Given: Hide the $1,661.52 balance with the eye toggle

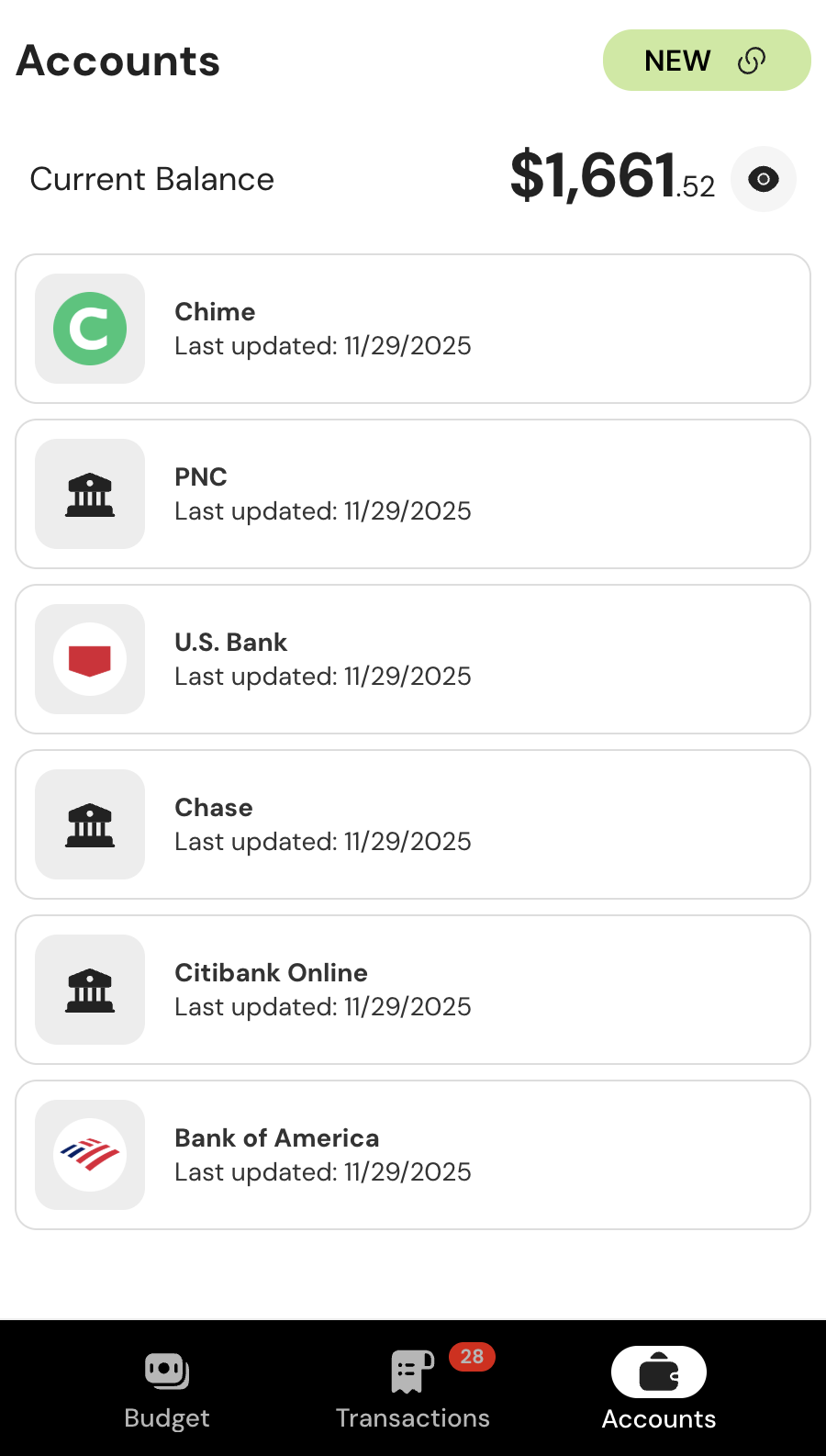Looking at the screenshot, I should 764,179.
